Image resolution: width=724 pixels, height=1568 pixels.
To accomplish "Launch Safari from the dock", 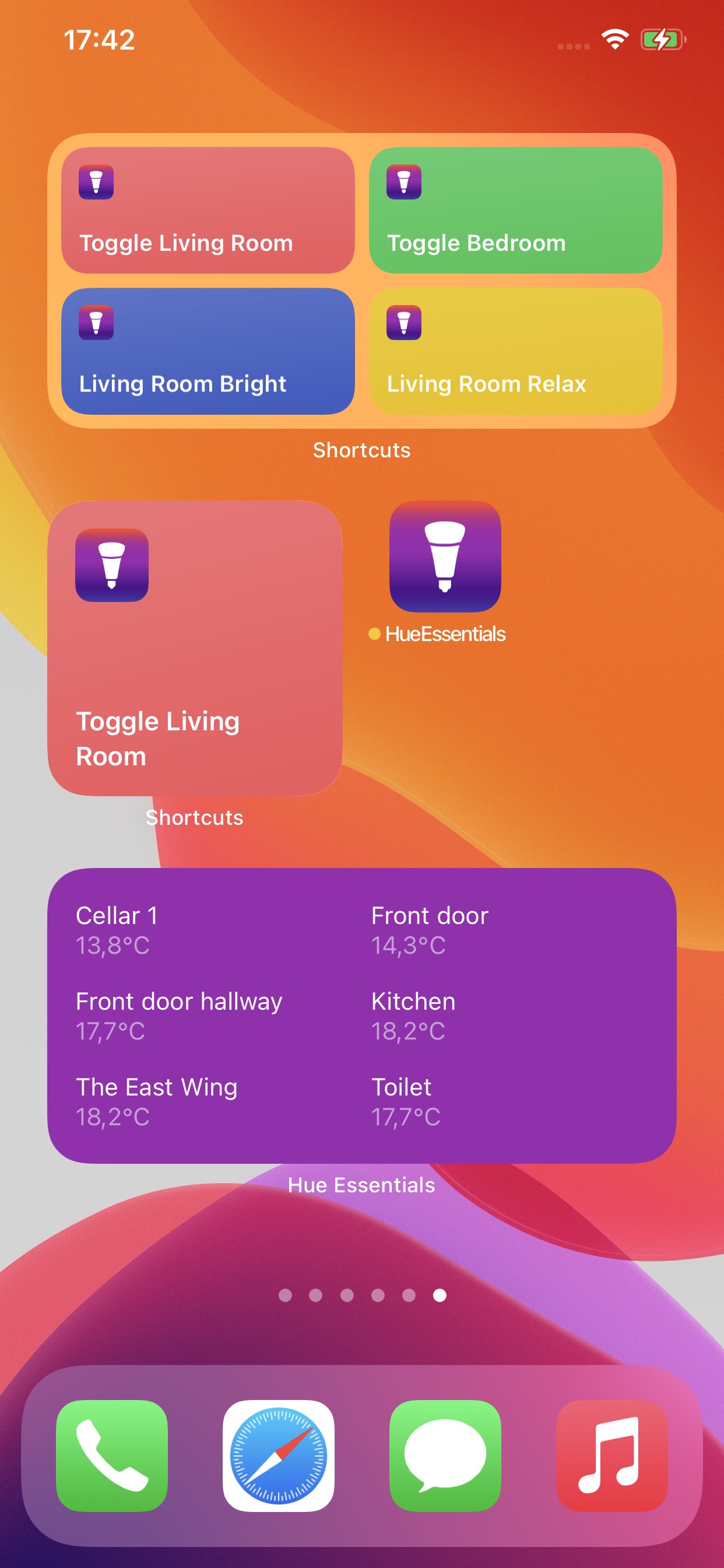I will tap(278, 1455).
